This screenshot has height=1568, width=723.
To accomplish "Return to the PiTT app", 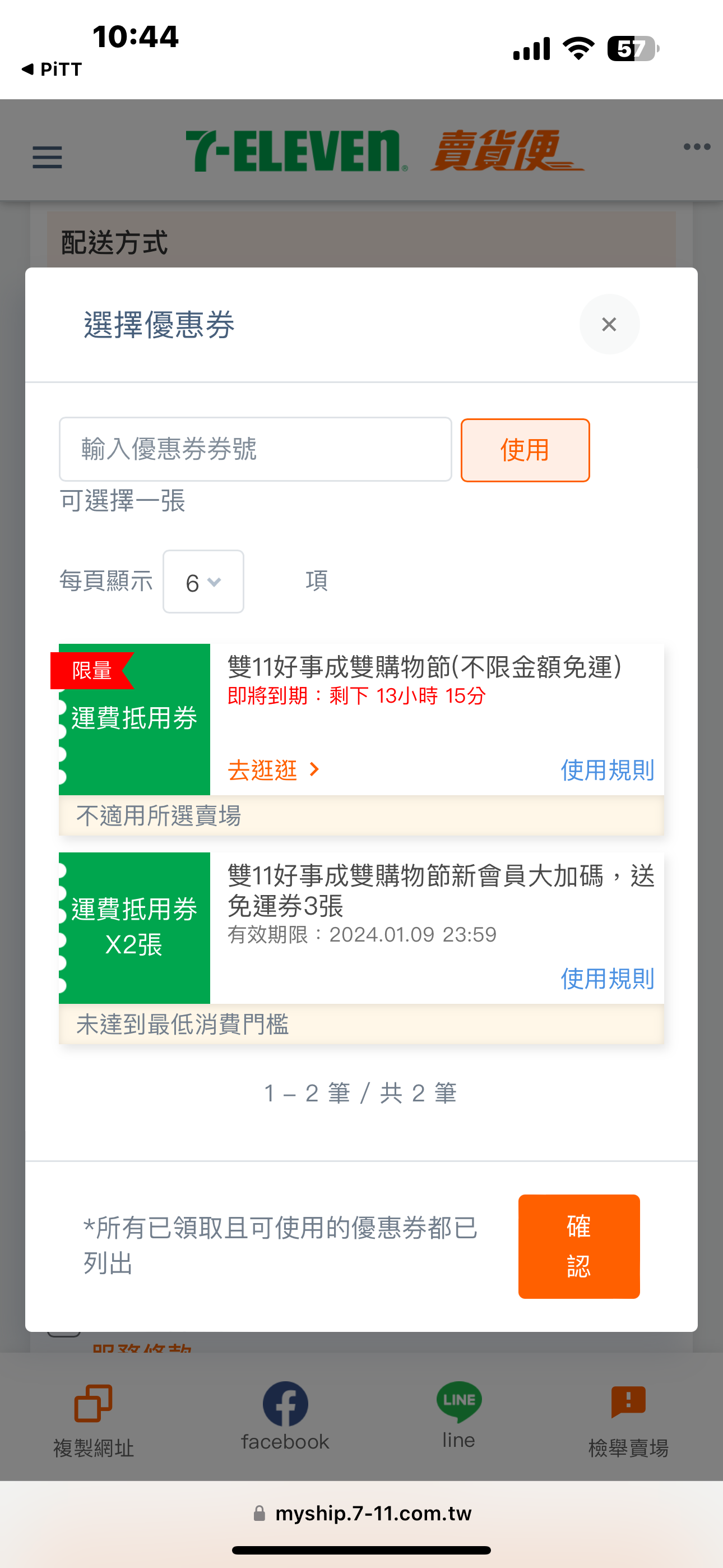I will [x=52, y=70].
